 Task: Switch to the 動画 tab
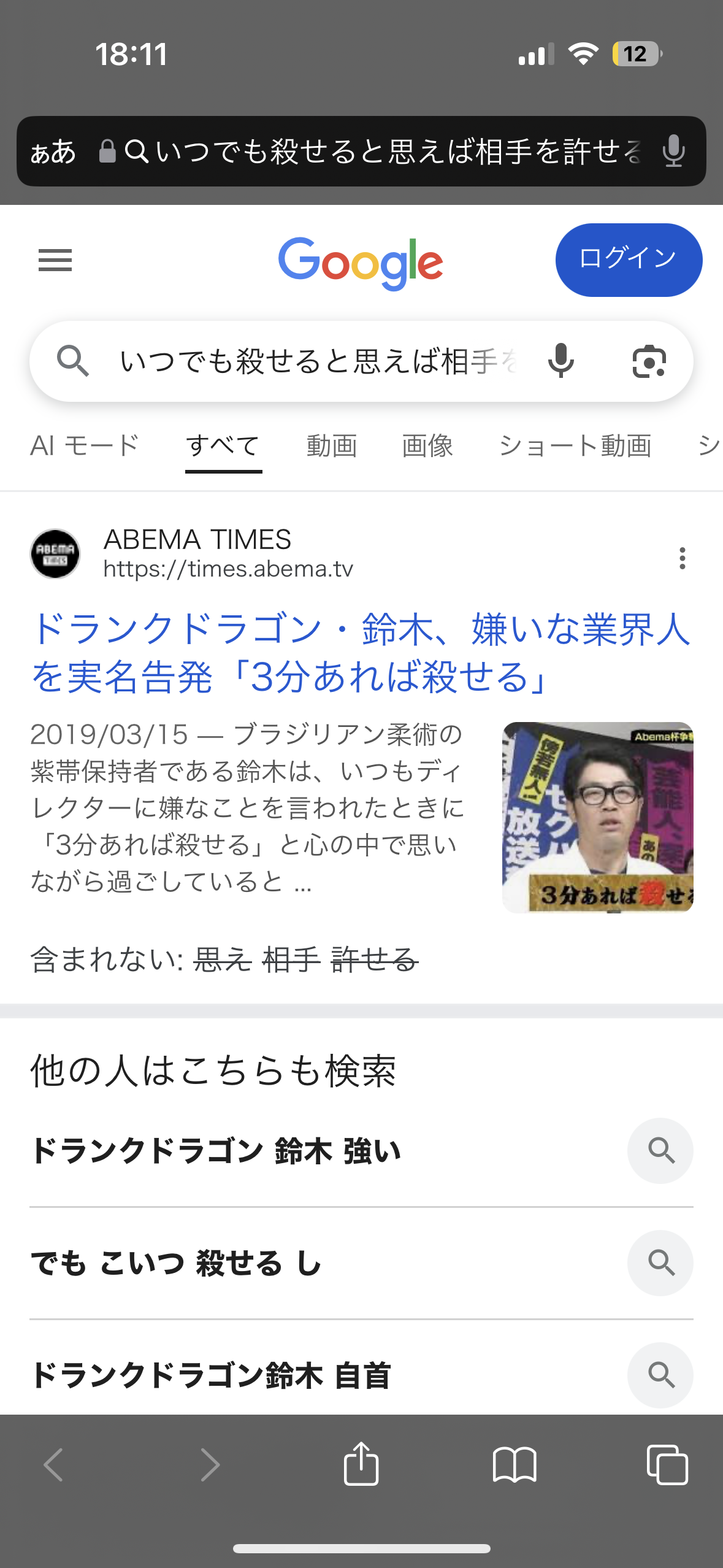click(332, 446)
